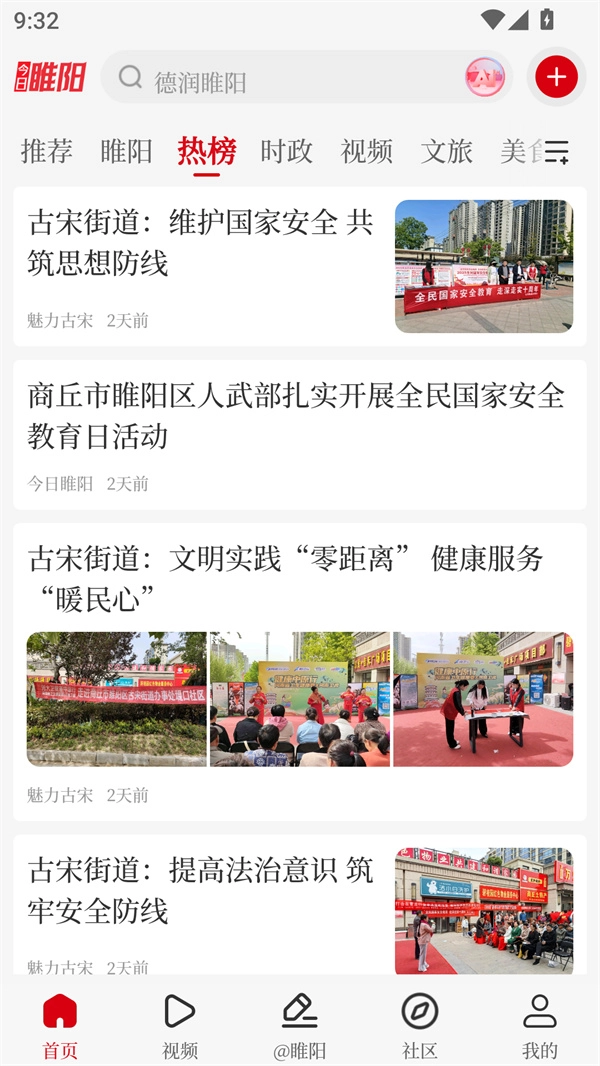Open the channel manager list icon
The width and height of the screenshot is (600, 1066).
(x=557, y=152)
